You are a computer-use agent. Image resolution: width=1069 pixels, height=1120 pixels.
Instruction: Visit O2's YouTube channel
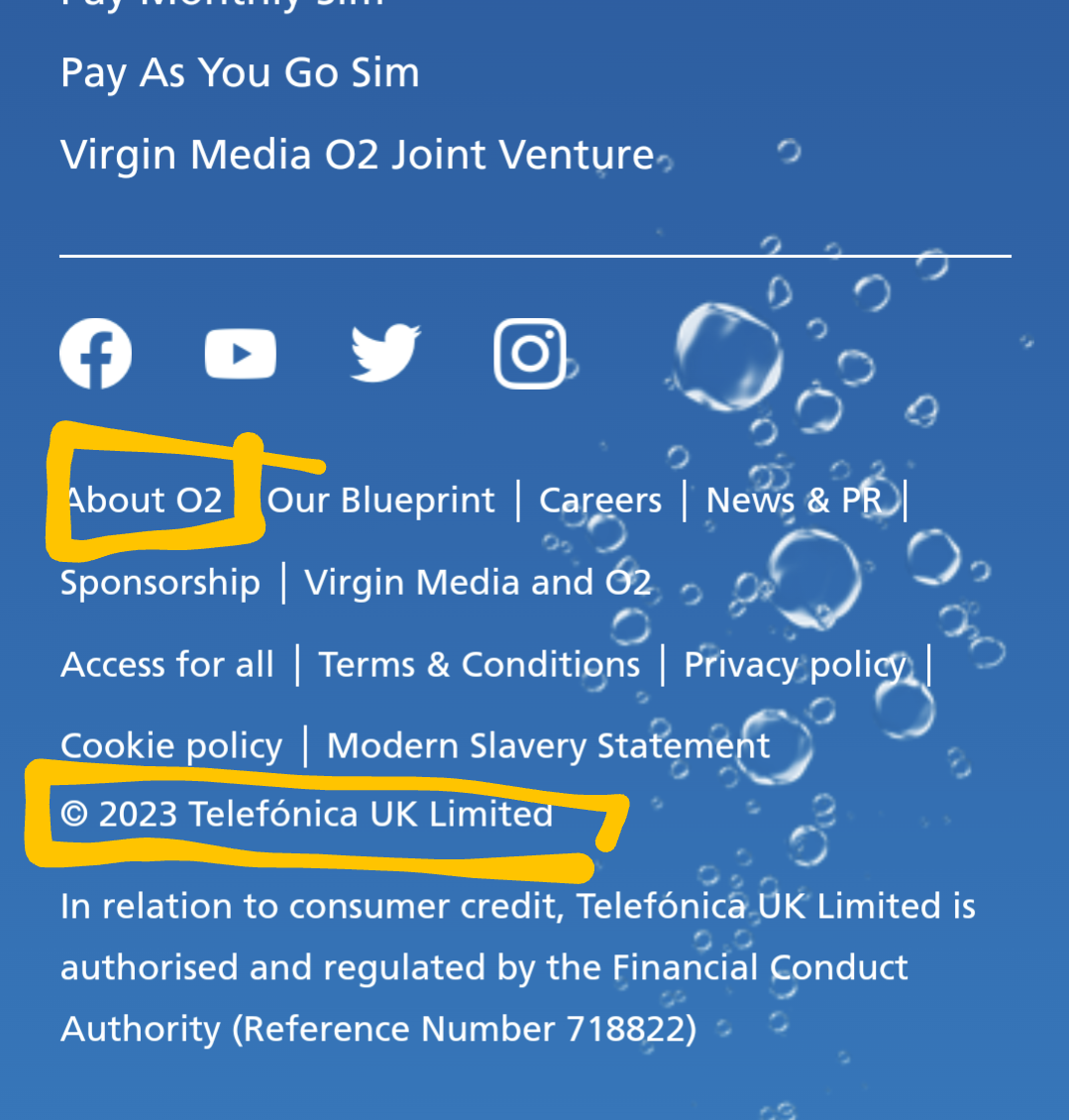[239, 352]
